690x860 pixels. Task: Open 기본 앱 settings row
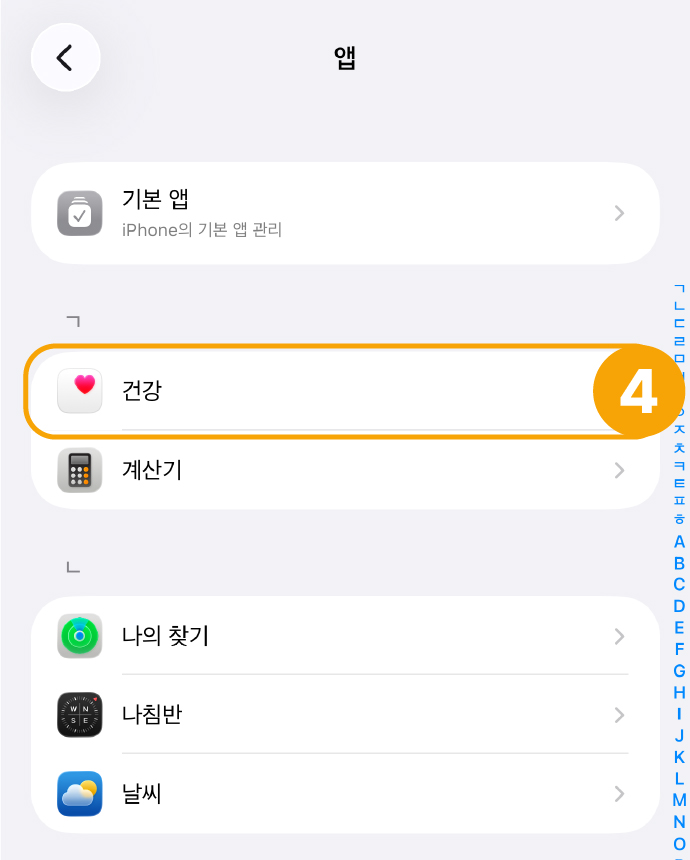coord(345,213)
